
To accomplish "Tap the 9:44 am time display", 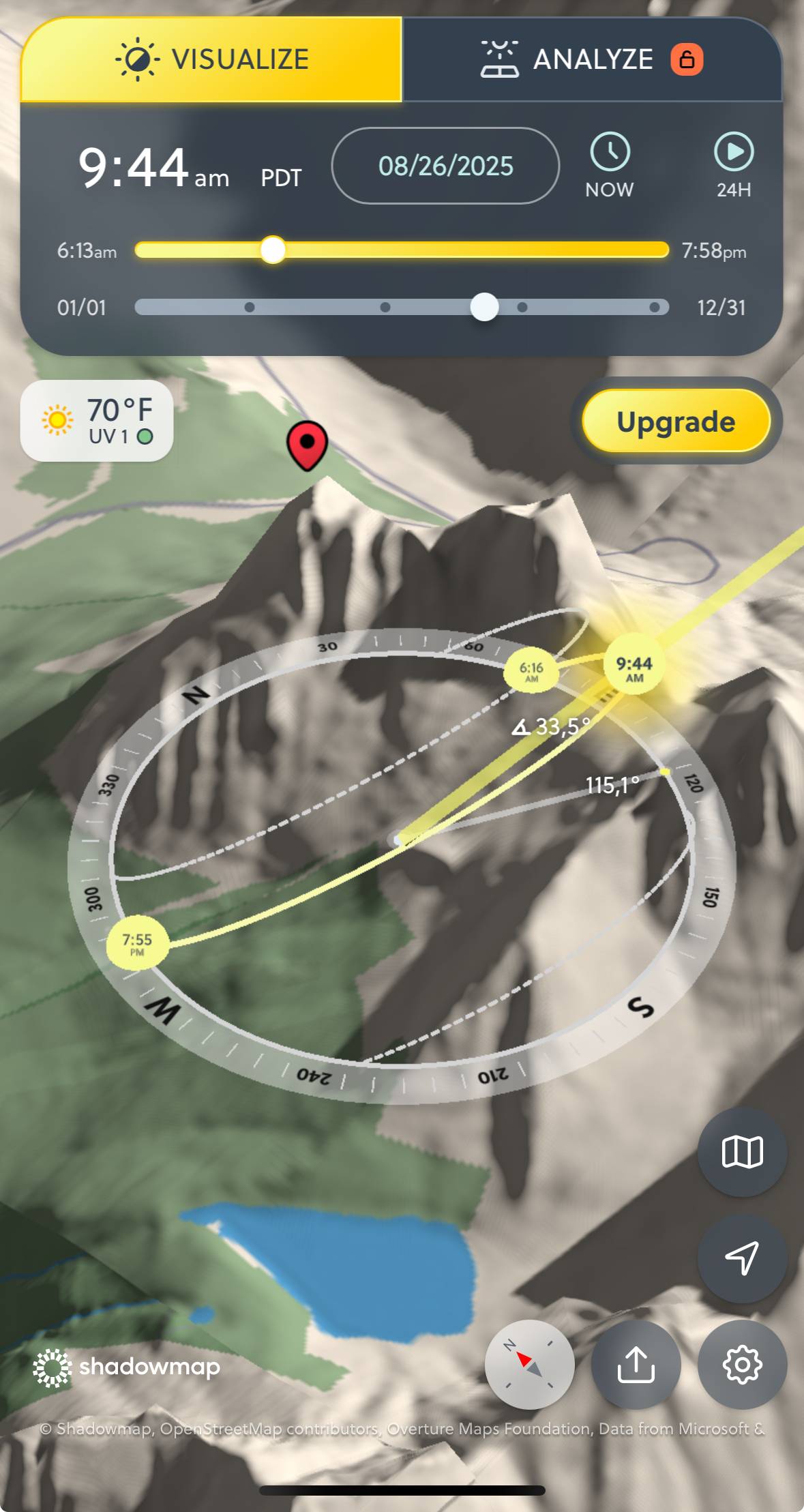I will 153,168.
